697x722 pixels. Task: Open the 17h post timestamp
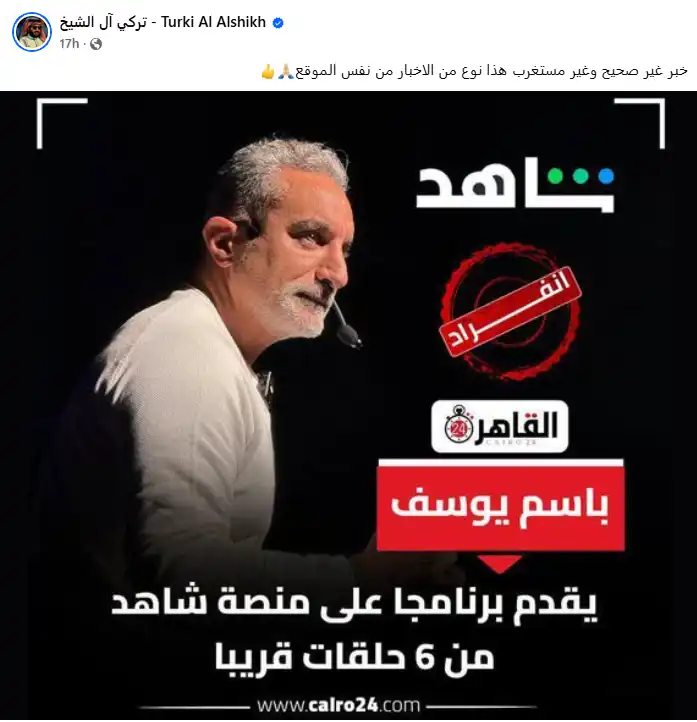pos(69,44)
